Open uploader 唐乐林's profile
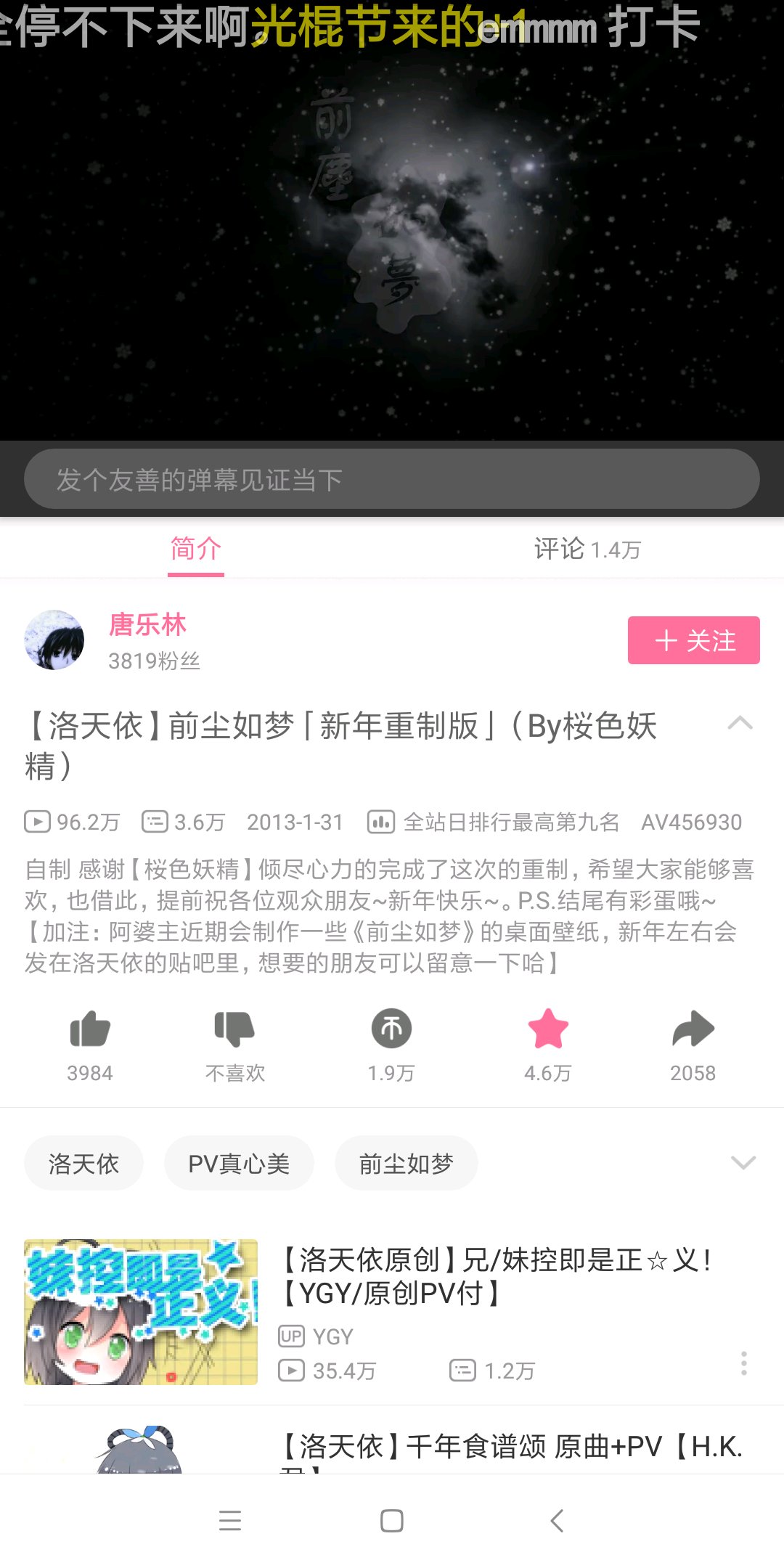Image resolution: width=784 pixels, height=1568 pixels. (55, 640)
